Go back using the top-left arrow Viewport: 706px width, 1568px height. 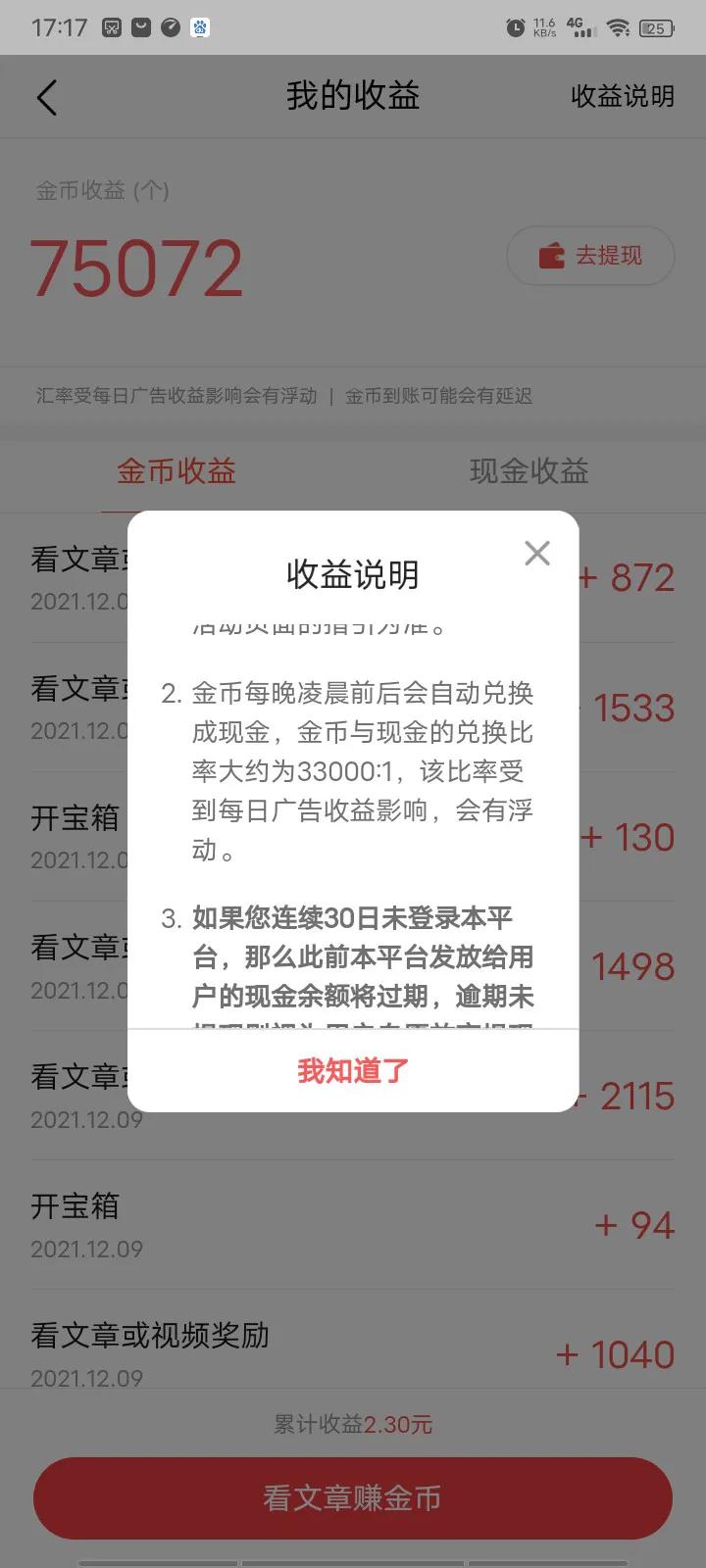[x=47, y=97]
